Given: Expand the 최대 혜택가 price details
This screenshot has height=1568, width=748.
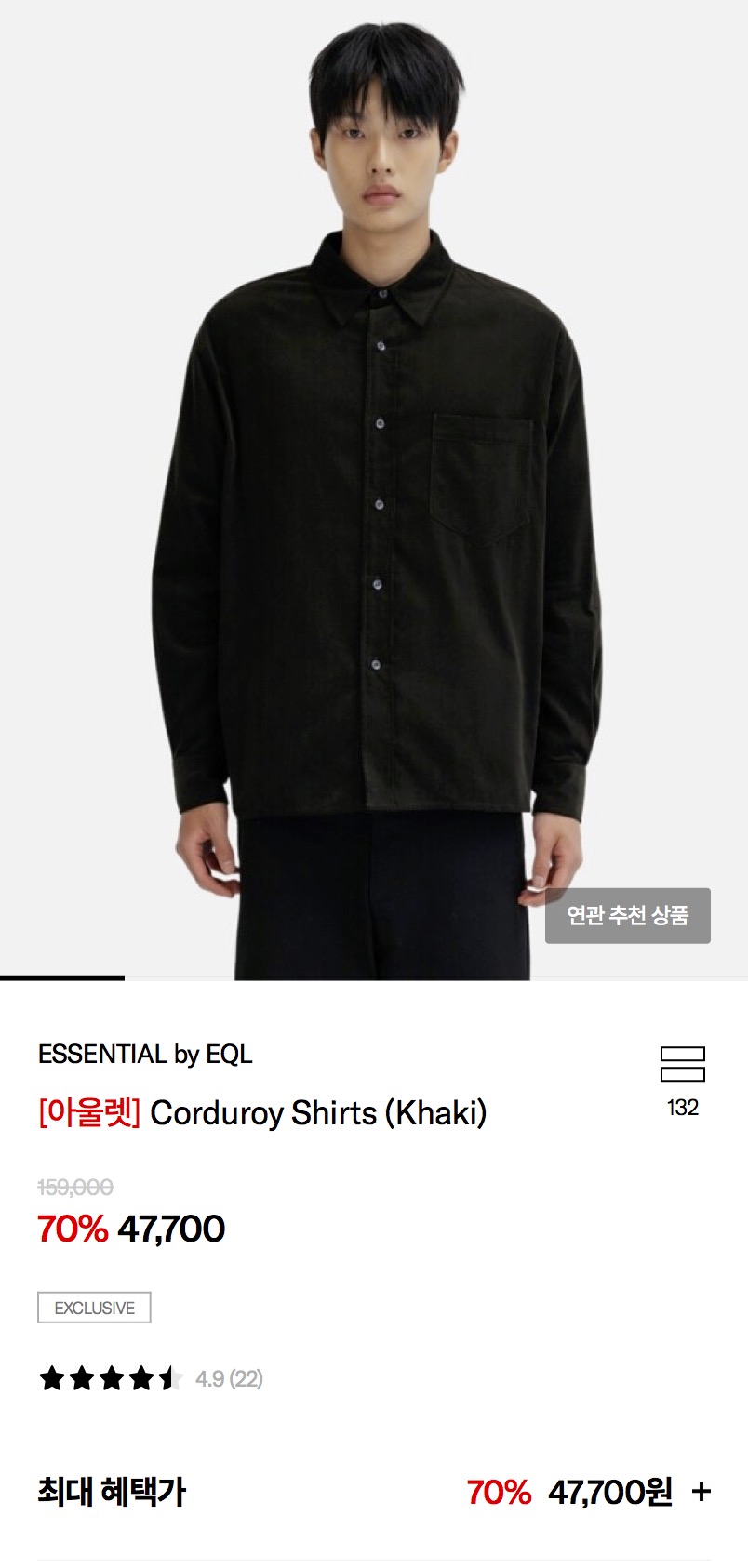Looking at the screenshot, I should [701, 1492].
